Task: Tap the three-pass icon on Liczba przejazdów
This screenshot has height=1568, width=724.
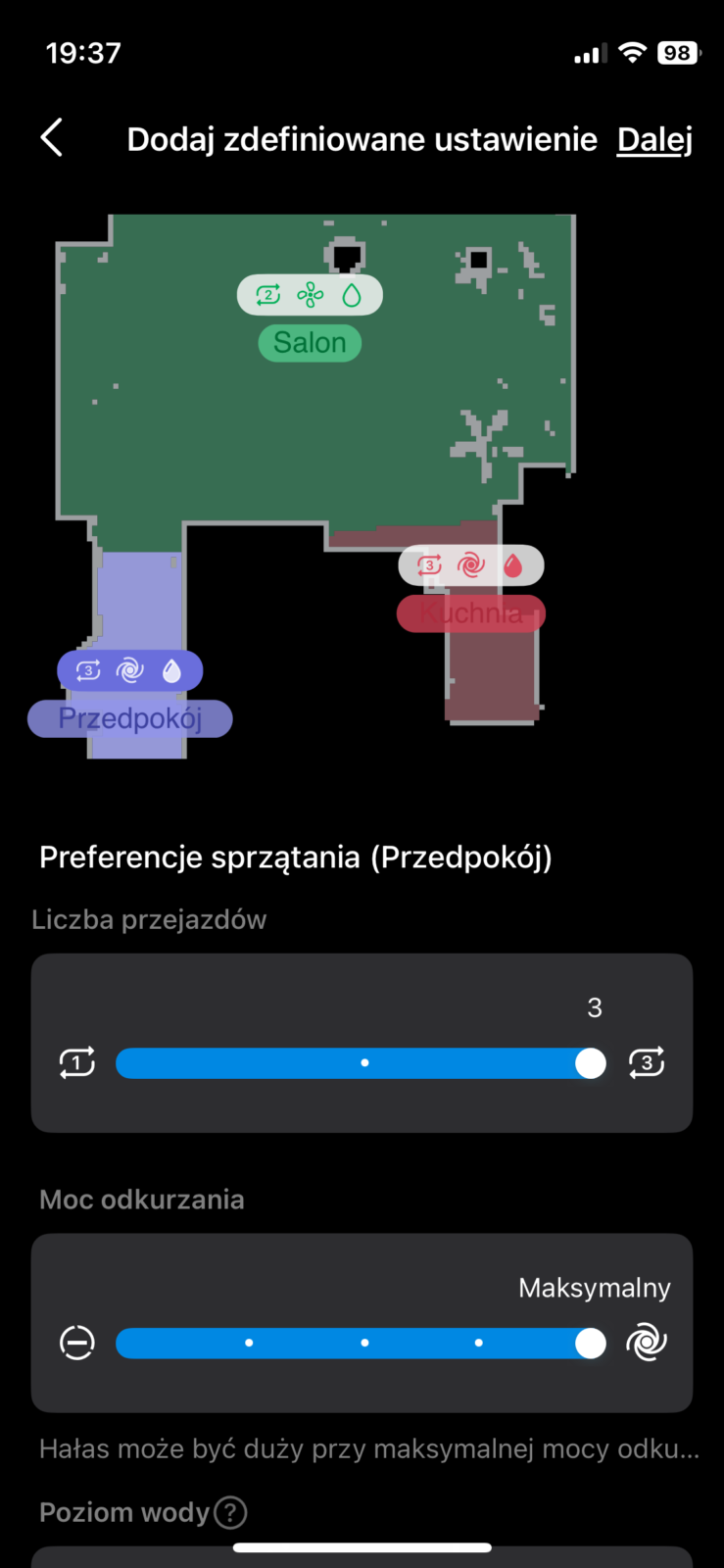Action: pos(647,1063)
